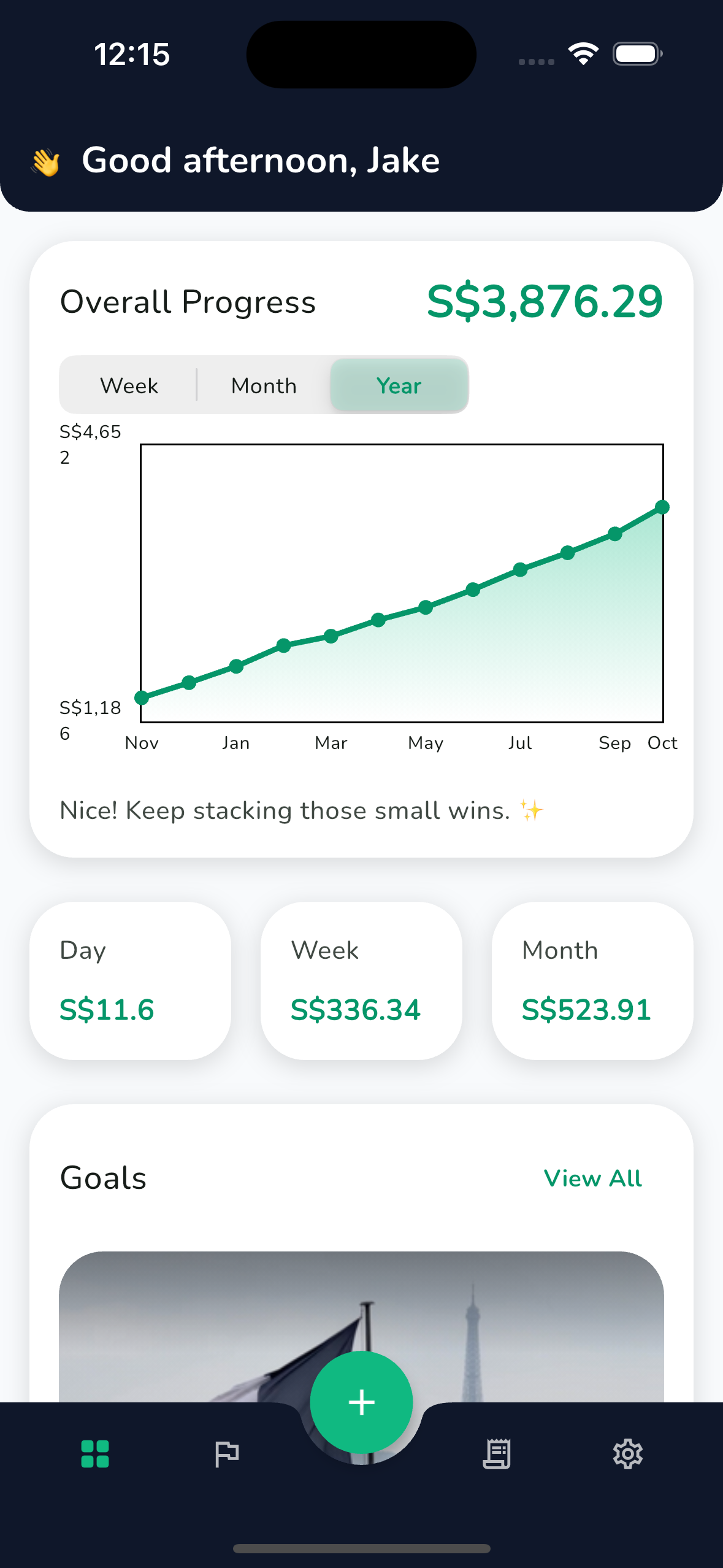Viewport: 723px width, 1568px height.
Task: Tap the total amount S$3,876.29
Action: click(x=546, y=301)
